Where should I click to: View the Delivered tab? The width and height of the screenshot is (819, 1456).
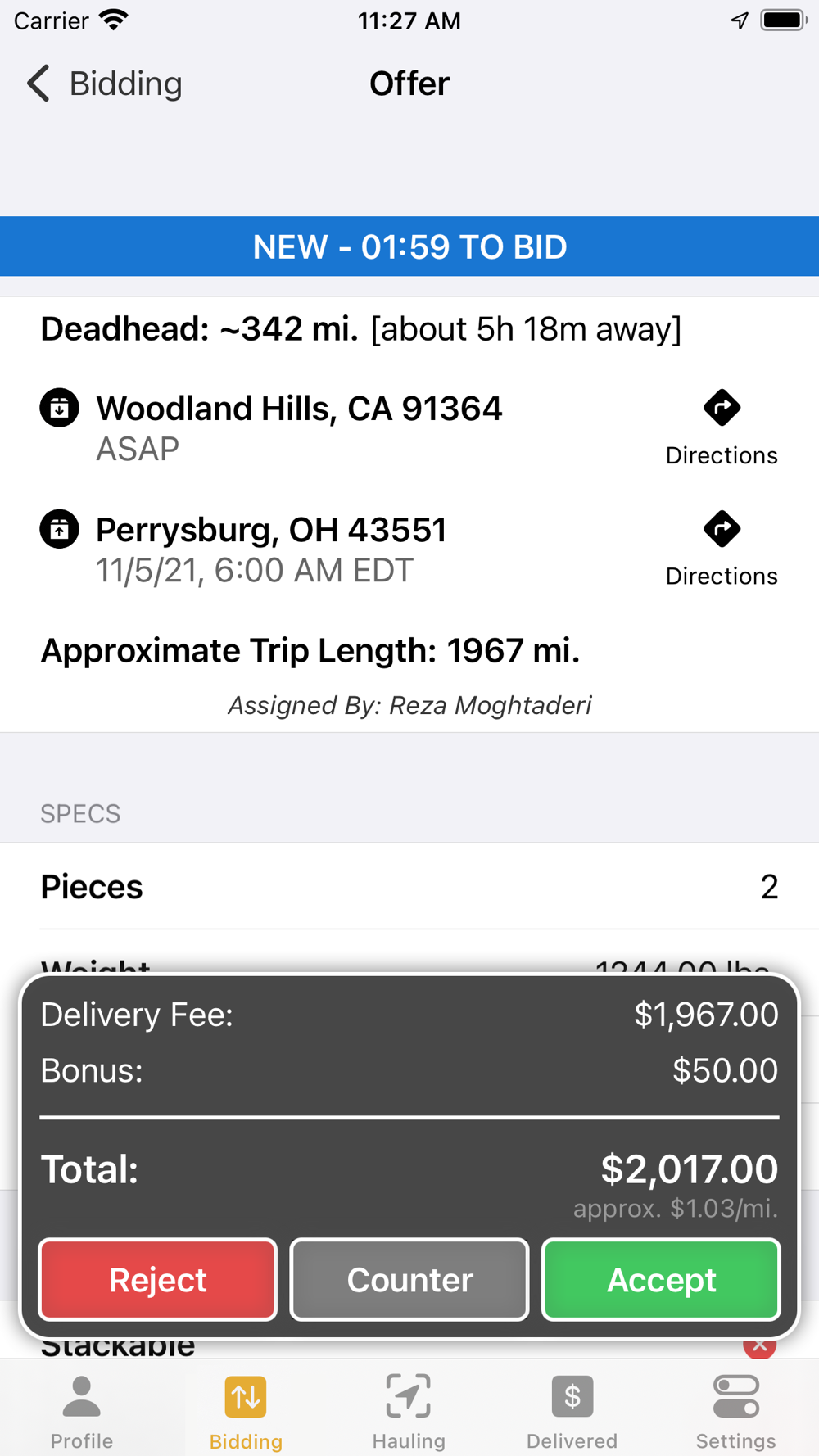572,1412
